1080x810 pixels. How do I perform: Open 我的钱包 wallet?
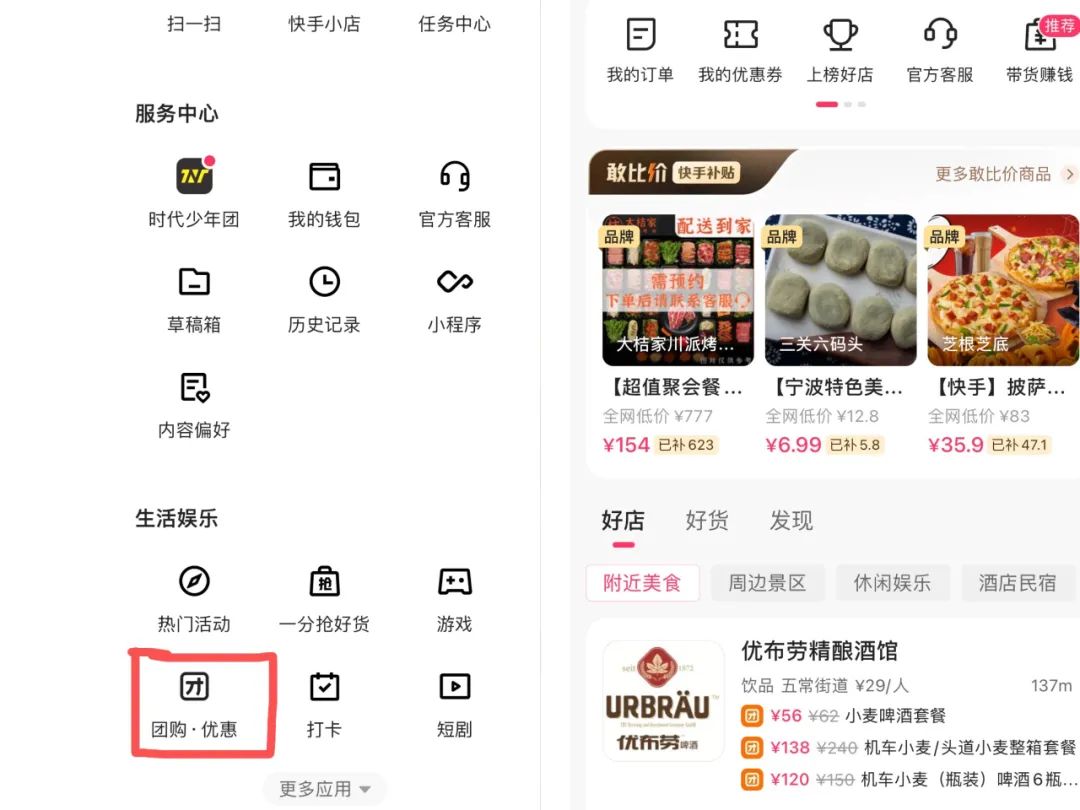coord(324,193)
